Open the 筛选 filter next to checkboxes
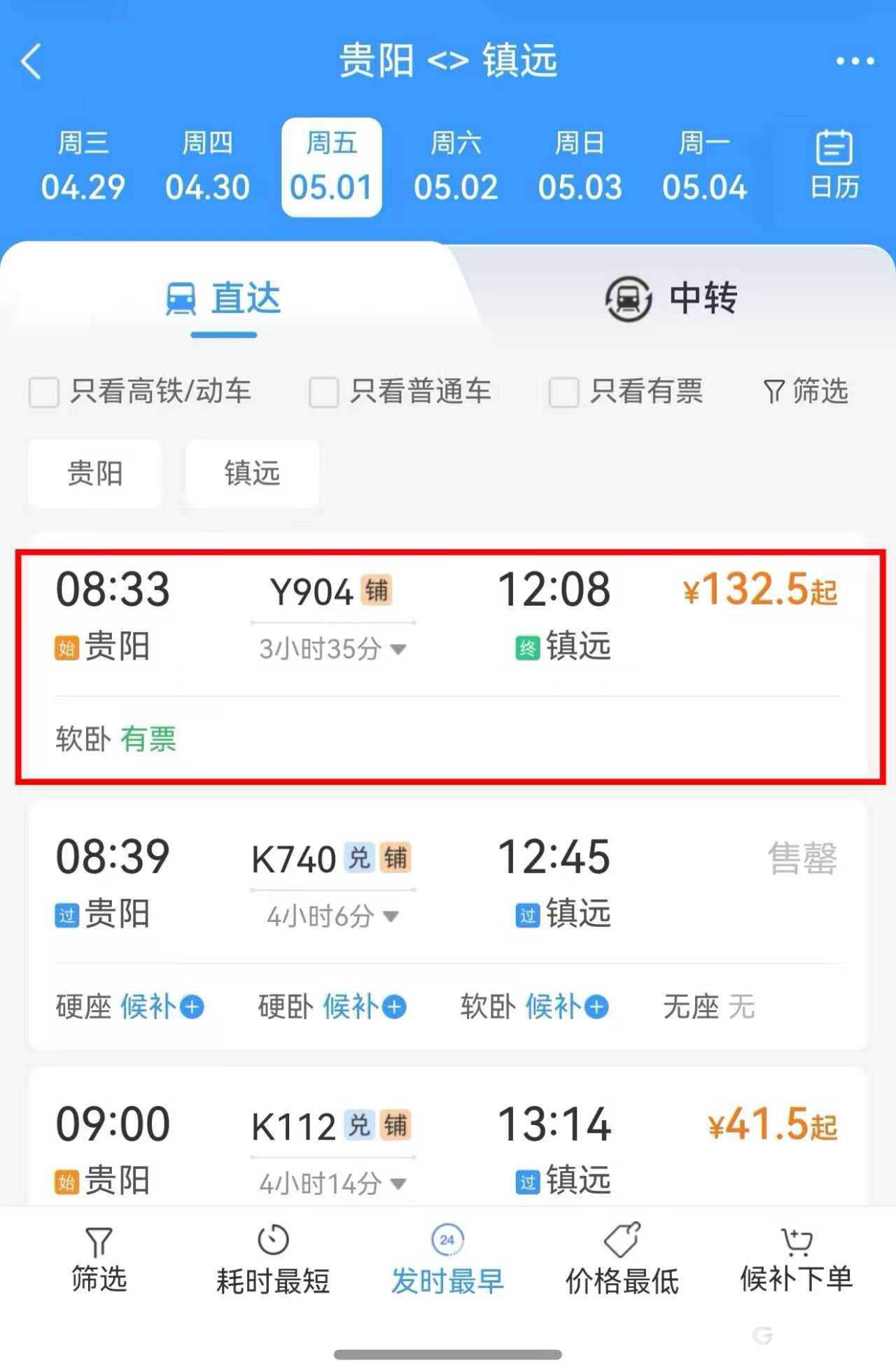This screenshot has width=896, height=1372. pyautogui.click(x=806, y=391)
